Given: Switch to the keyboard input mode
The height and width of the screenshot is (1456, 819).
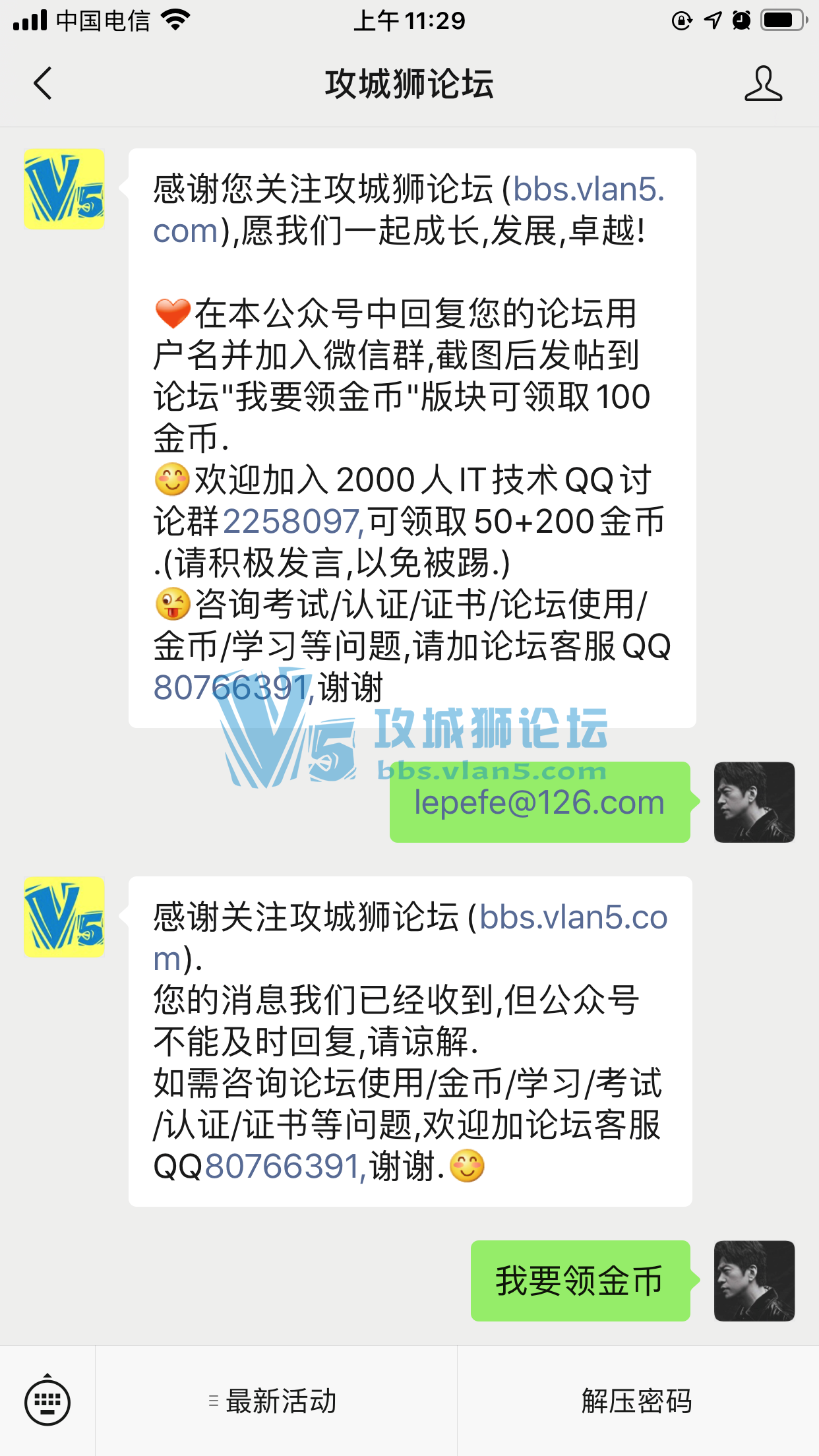Looking at the screenshot, I should point(47,1401).
